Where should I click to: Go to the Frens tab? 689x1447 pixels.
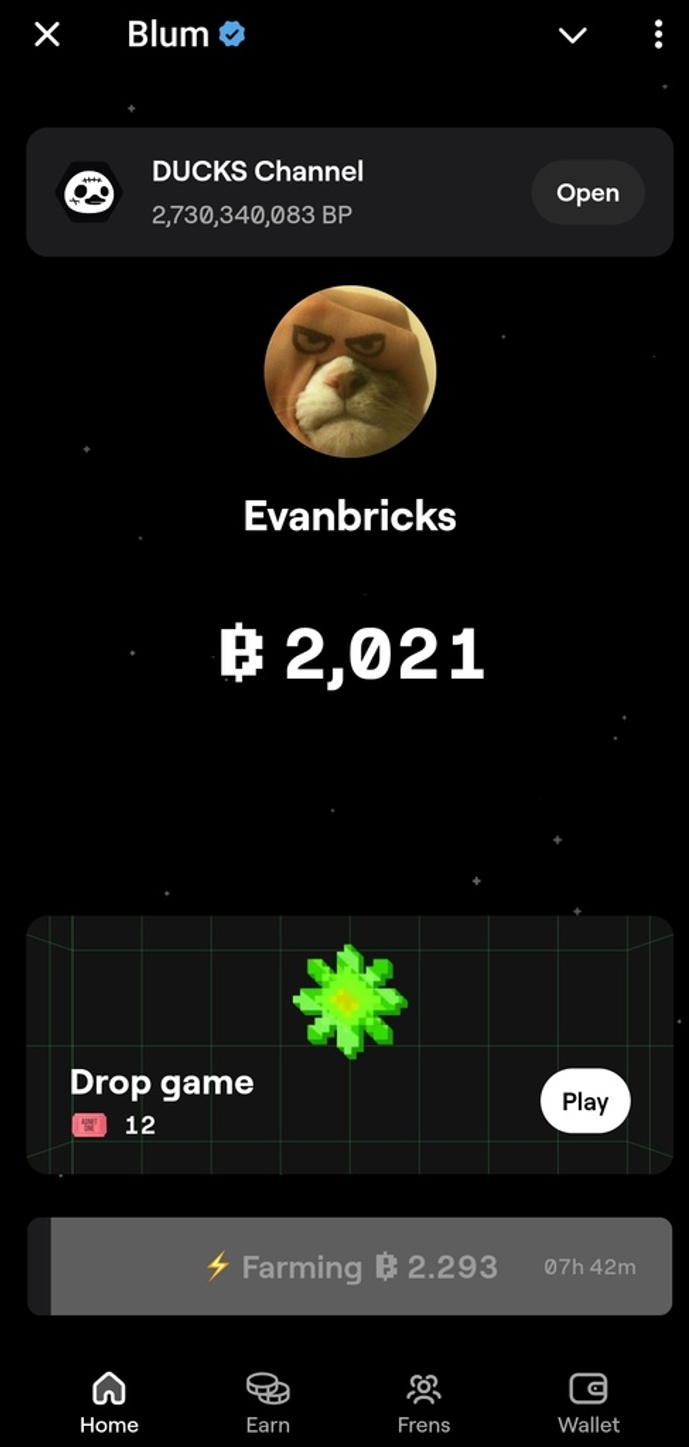[x=424, y=1403]
